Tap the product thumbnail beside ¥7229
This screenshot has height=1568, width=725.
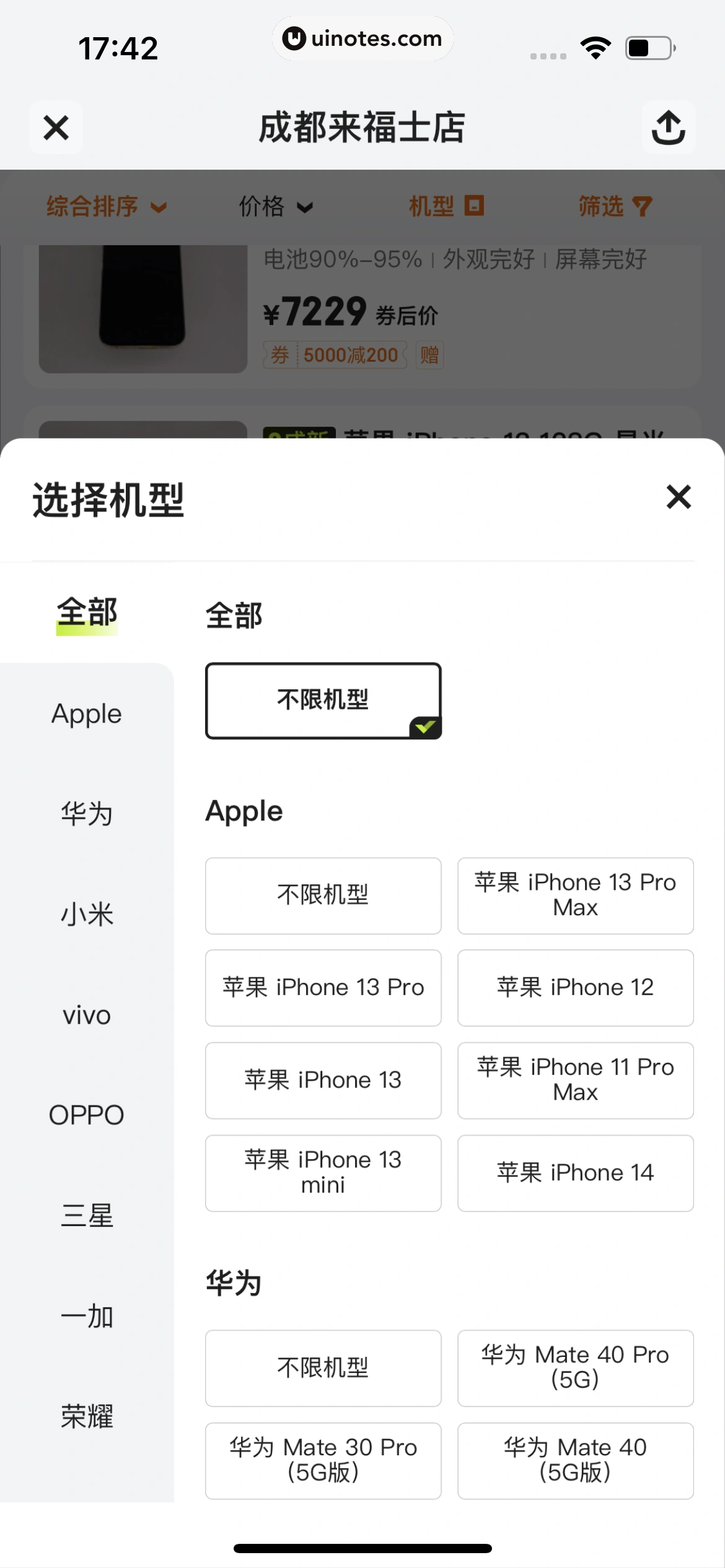coord(141,308)
